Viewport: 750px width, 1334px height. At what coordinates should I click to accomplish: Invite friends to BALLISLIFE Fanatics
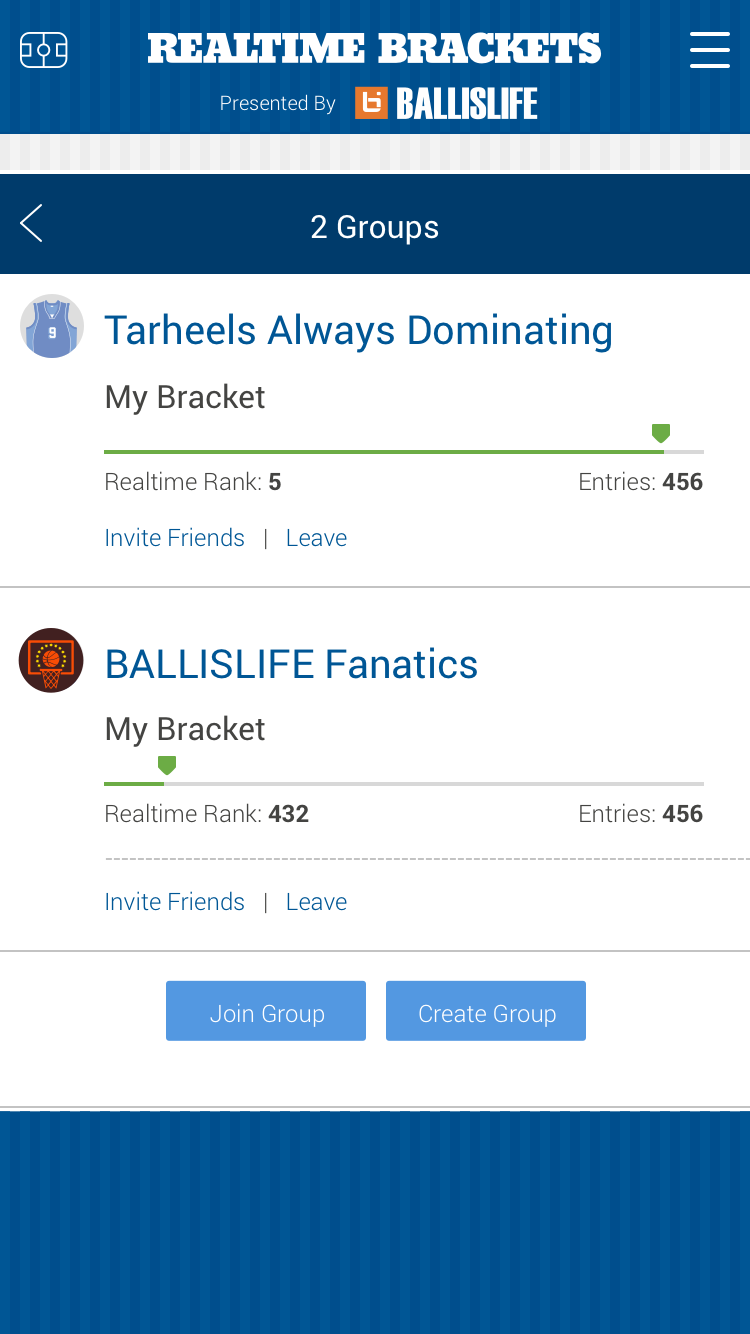[175, 902]
